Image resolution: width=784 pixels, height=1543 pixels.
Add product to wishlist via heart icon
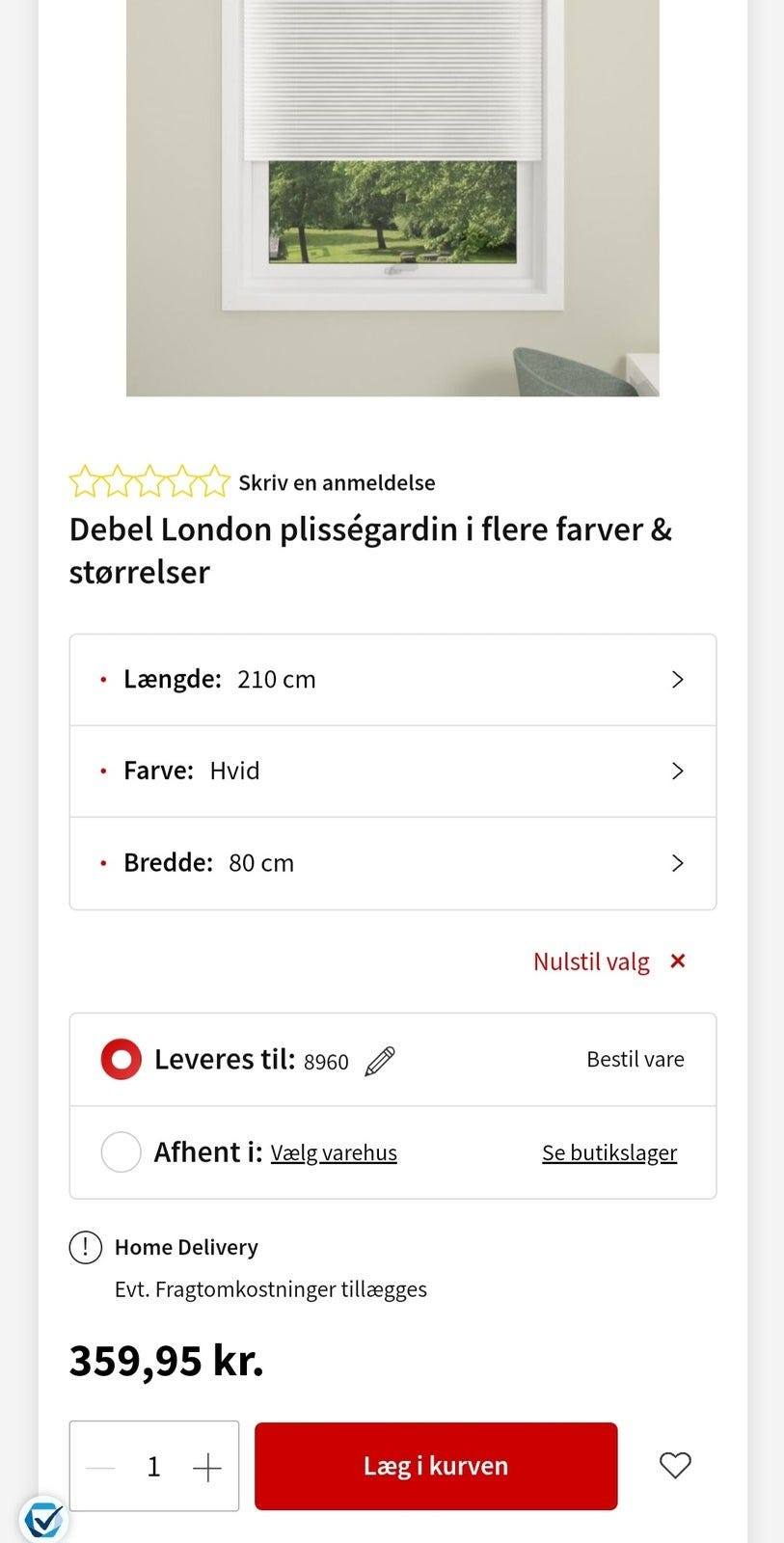pos(675,1466)
